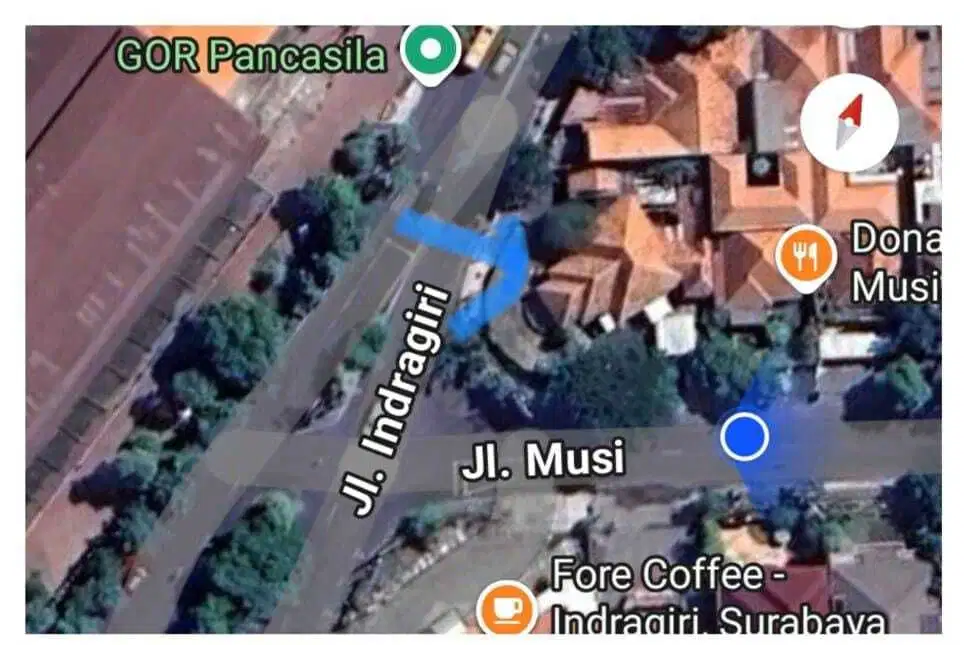Tap the blue current location dot
This screenshot has width=971, height=645.
pos(744,437)
